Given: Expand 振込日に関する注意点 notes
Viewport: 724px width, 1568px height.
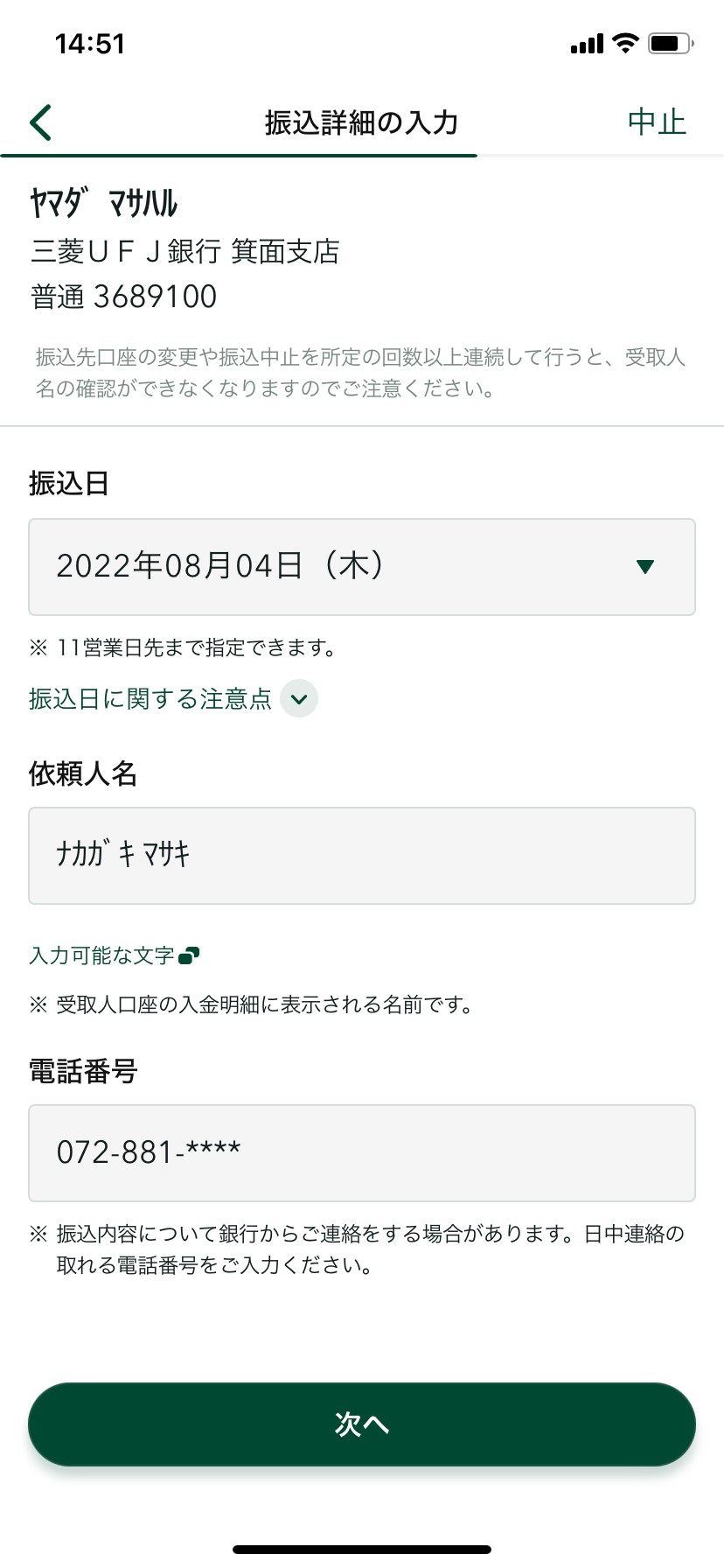Looking at the screenshot, I should [173, 699].
